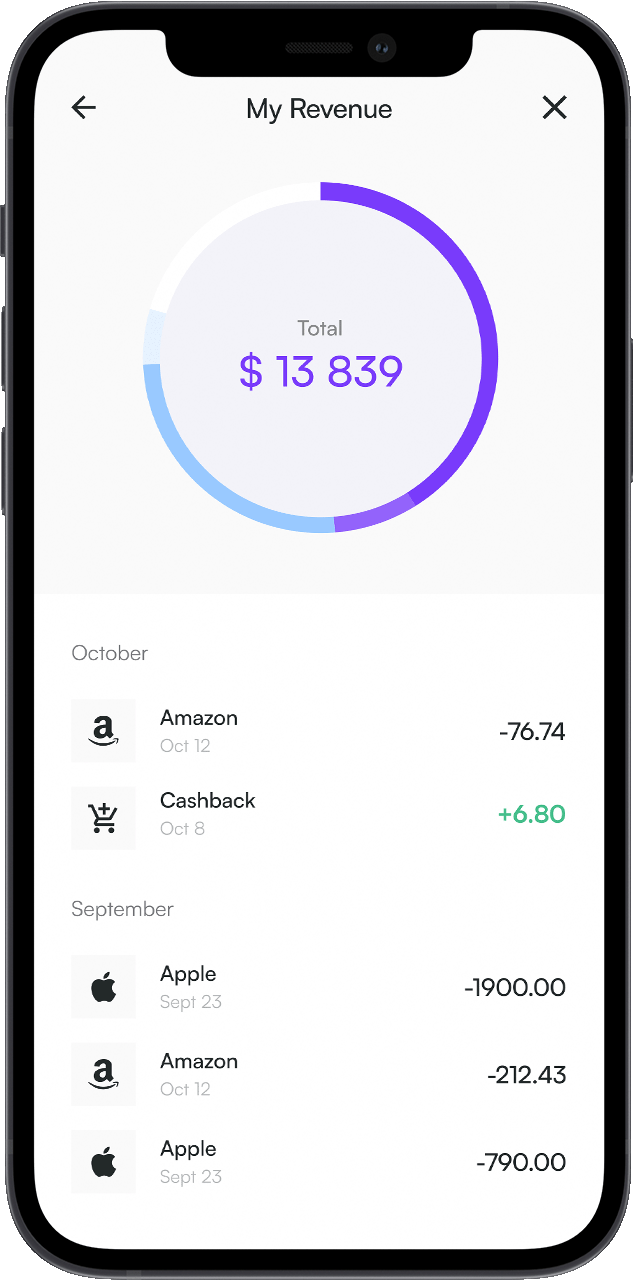
Task: Open the Apple transaction of -1900.00
Action: 318,987
